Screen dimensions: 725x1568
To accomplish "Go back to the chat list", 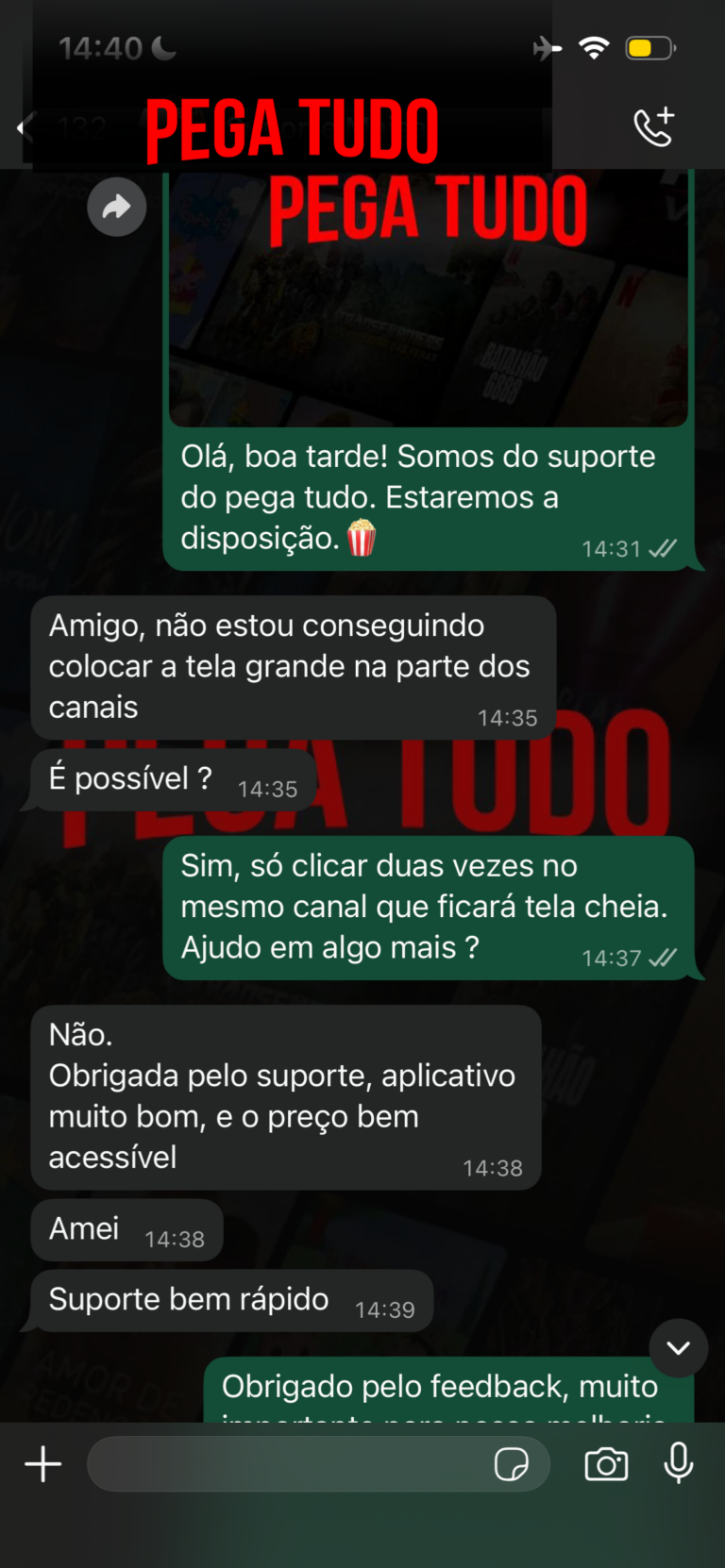I will (24, 128).
